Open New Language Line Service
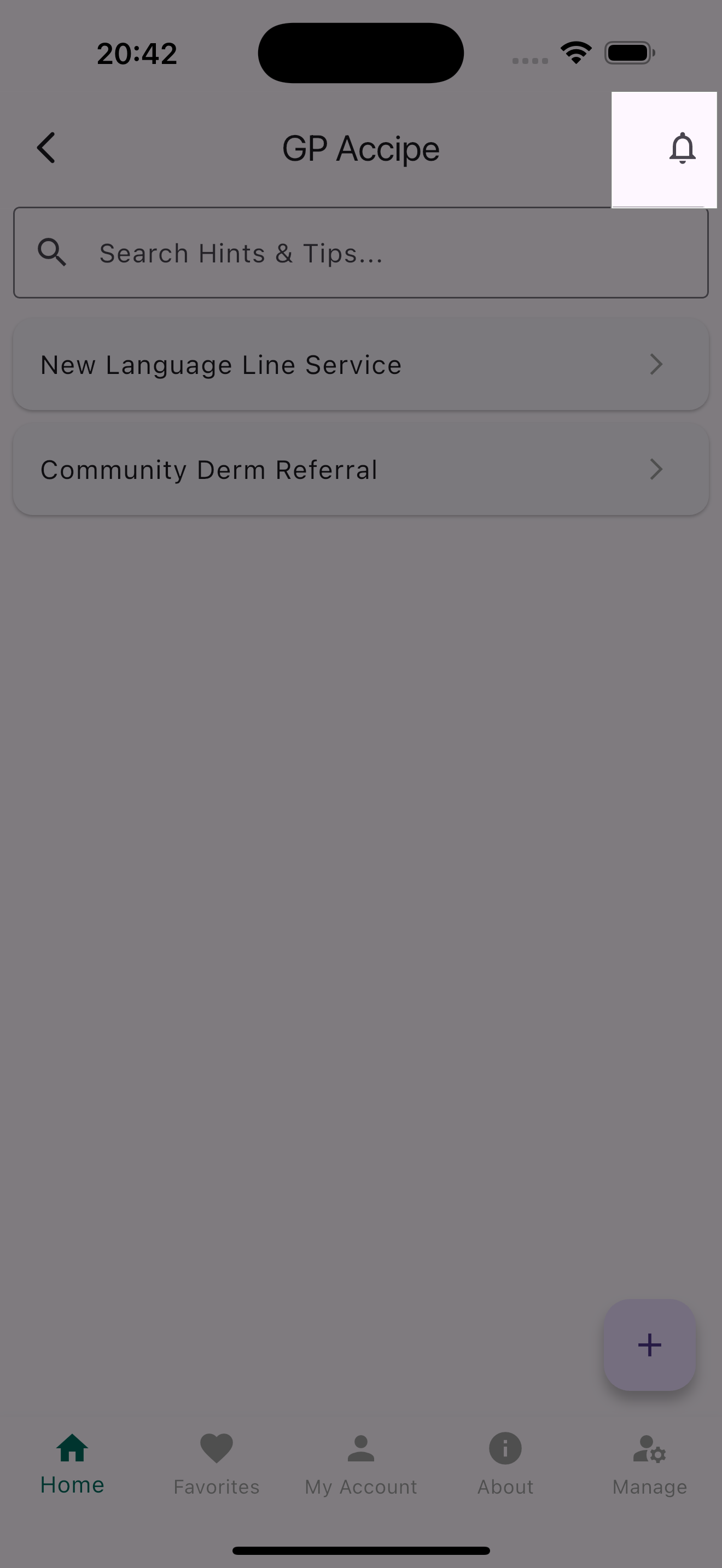 [360, 365]
